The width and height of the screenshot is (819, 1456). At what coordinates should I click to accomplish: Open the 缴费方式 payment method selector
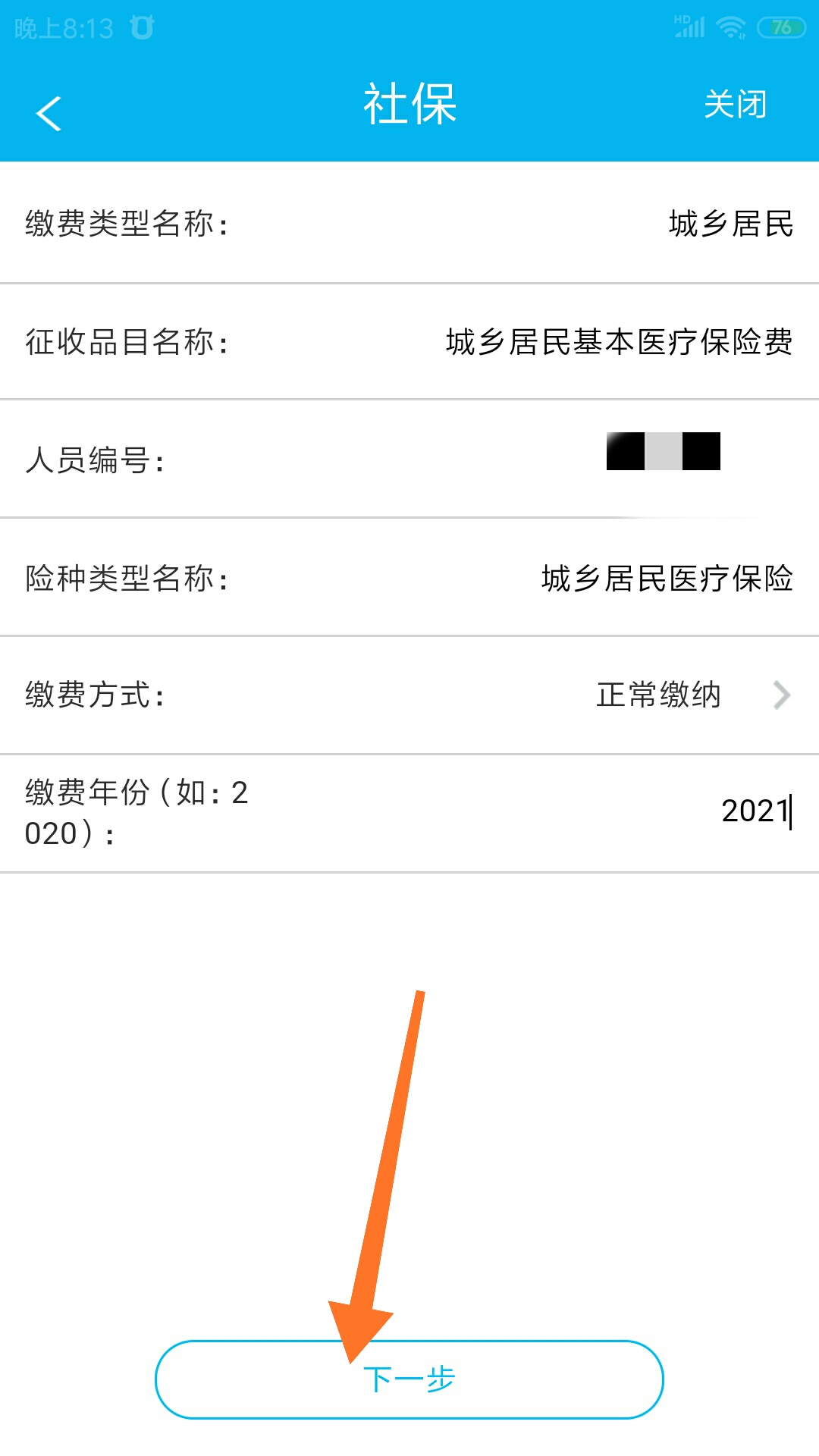pos(409,695)
